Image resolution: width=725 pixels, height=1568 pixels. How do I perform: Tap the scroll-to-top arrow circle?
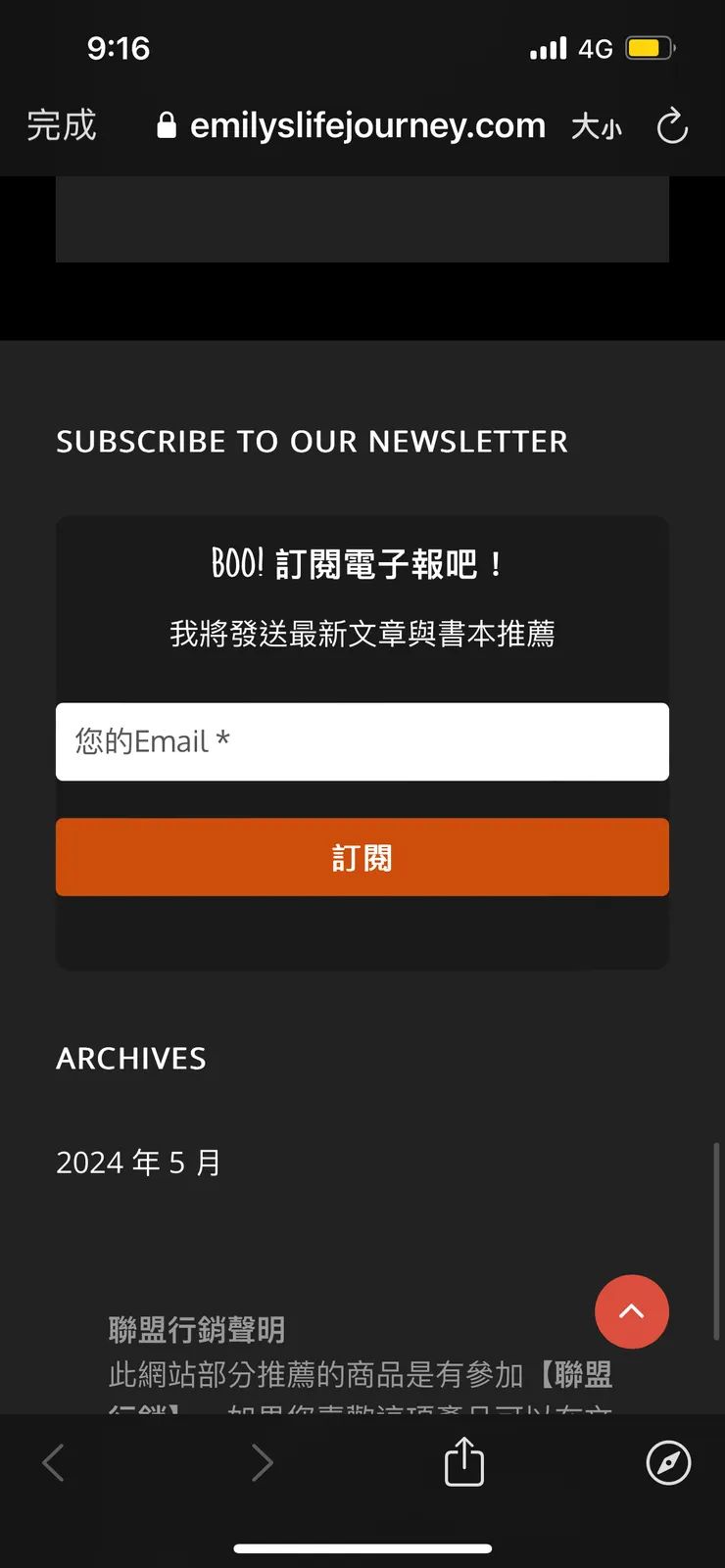point(632,1311)
